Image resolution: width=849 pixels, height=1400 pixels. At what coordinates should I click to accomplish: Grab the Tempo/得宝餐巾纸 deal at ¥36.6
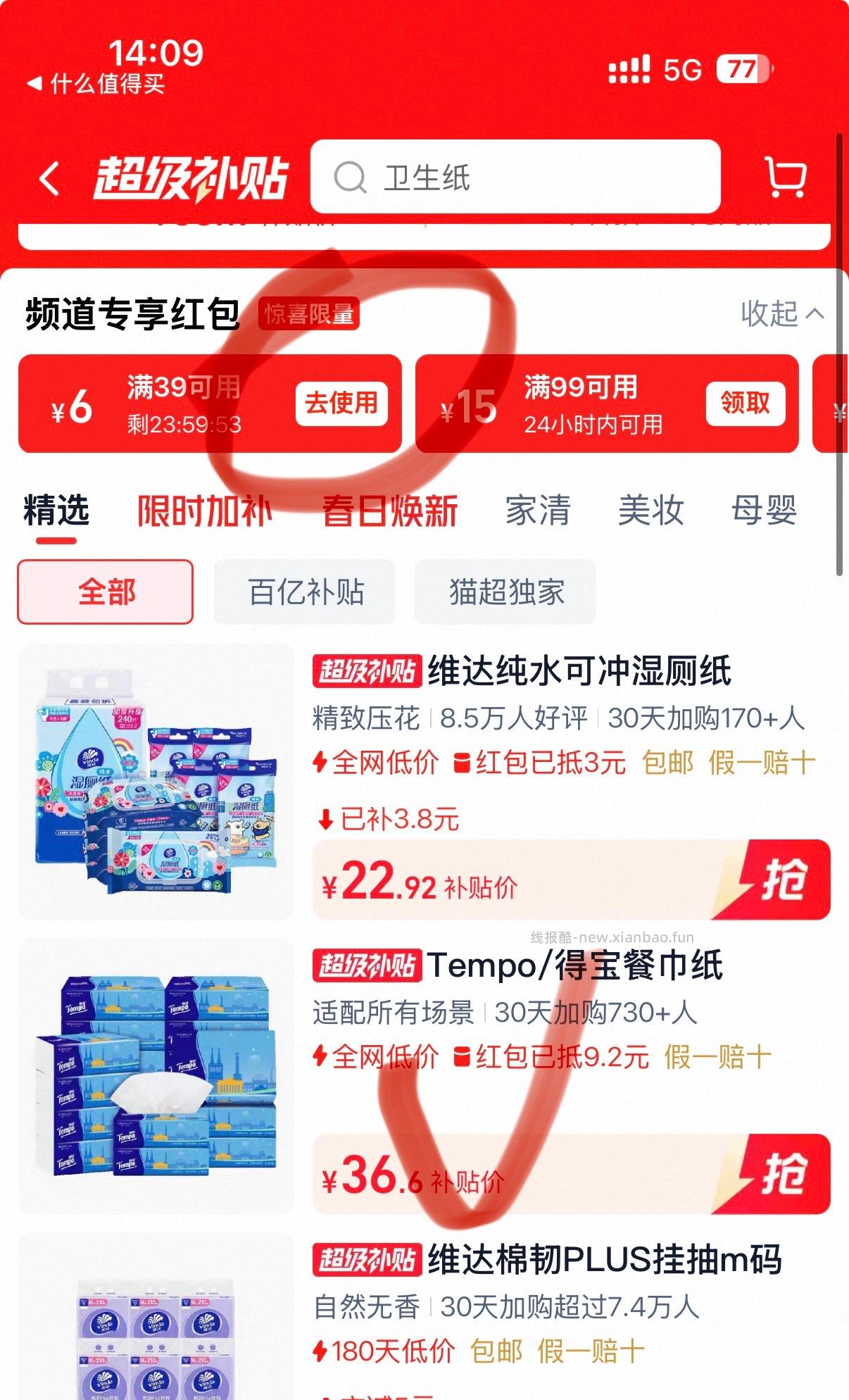[x=781, y=1175]
